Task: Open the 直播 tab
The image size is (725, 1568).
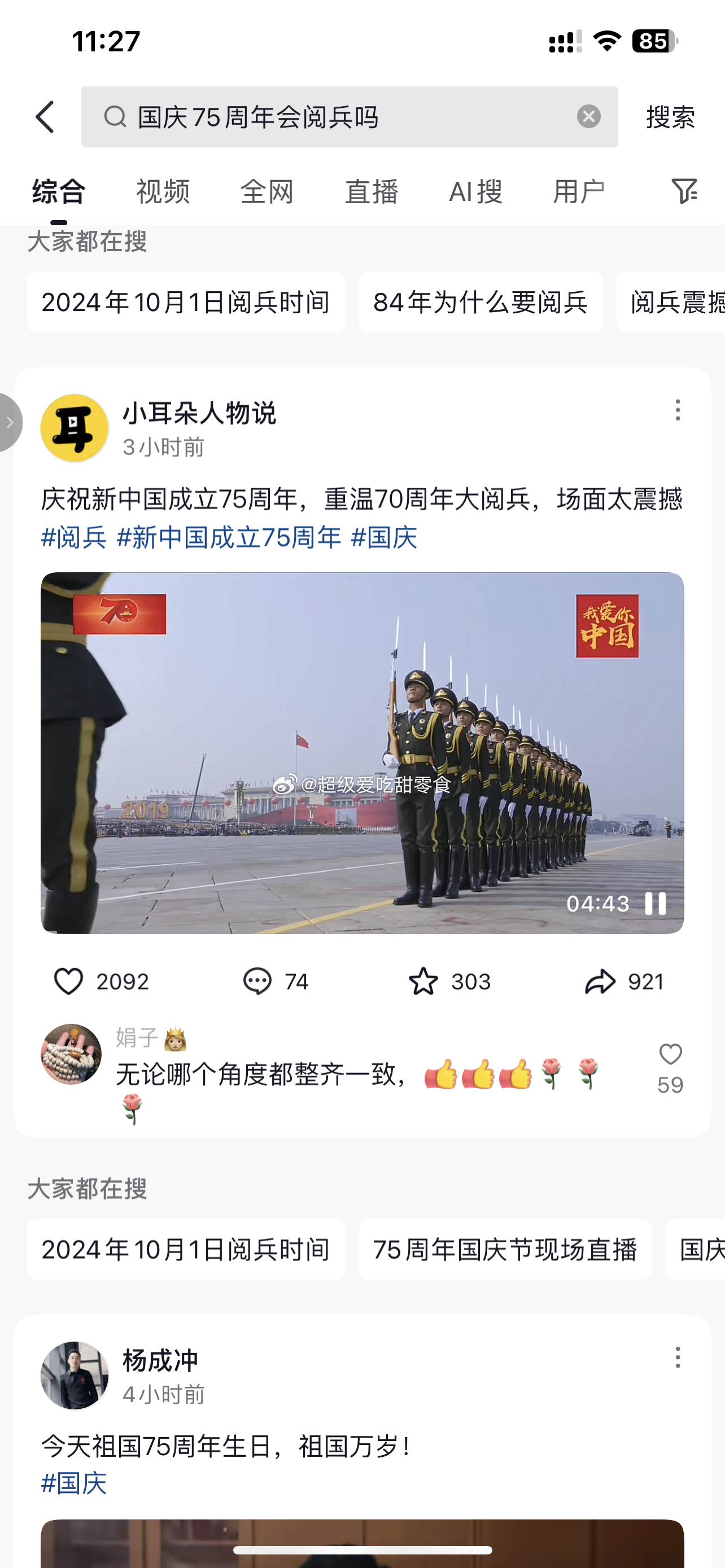Action: point(372,192)
